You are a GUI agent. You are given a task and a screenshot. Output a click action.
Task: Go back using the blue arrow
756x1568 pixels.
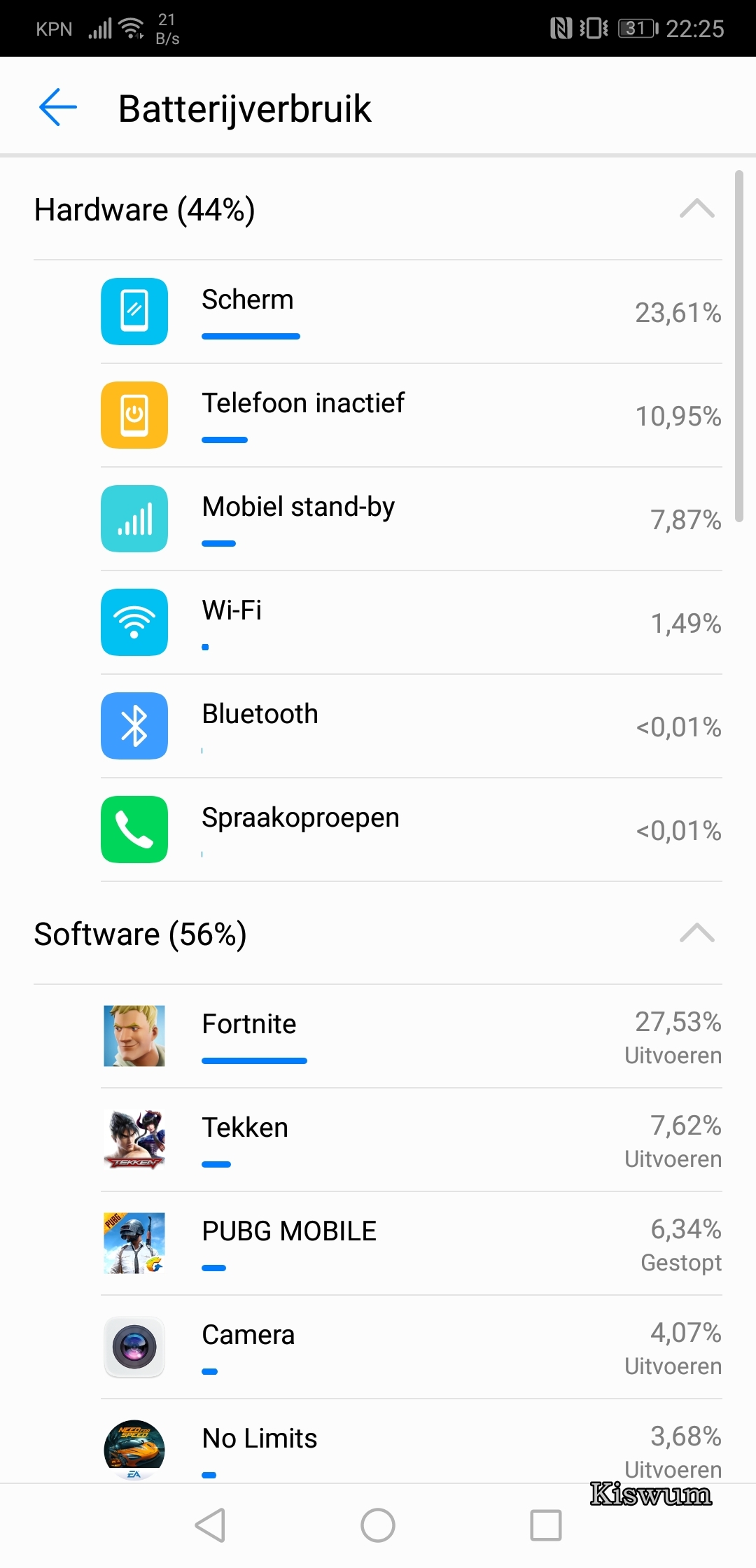[x=57, y=108]
